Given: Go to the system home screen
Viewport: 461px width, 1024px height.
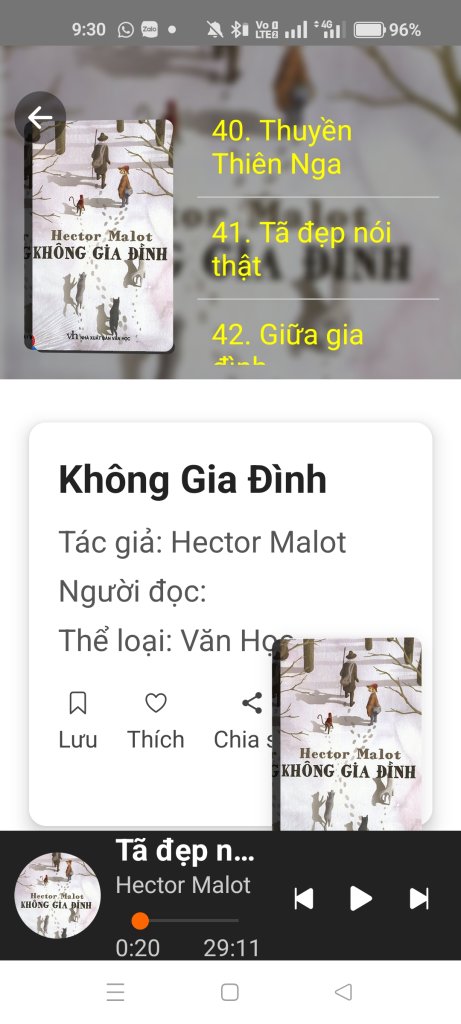Looking at the screenshot, I should (x=230, y=992).
